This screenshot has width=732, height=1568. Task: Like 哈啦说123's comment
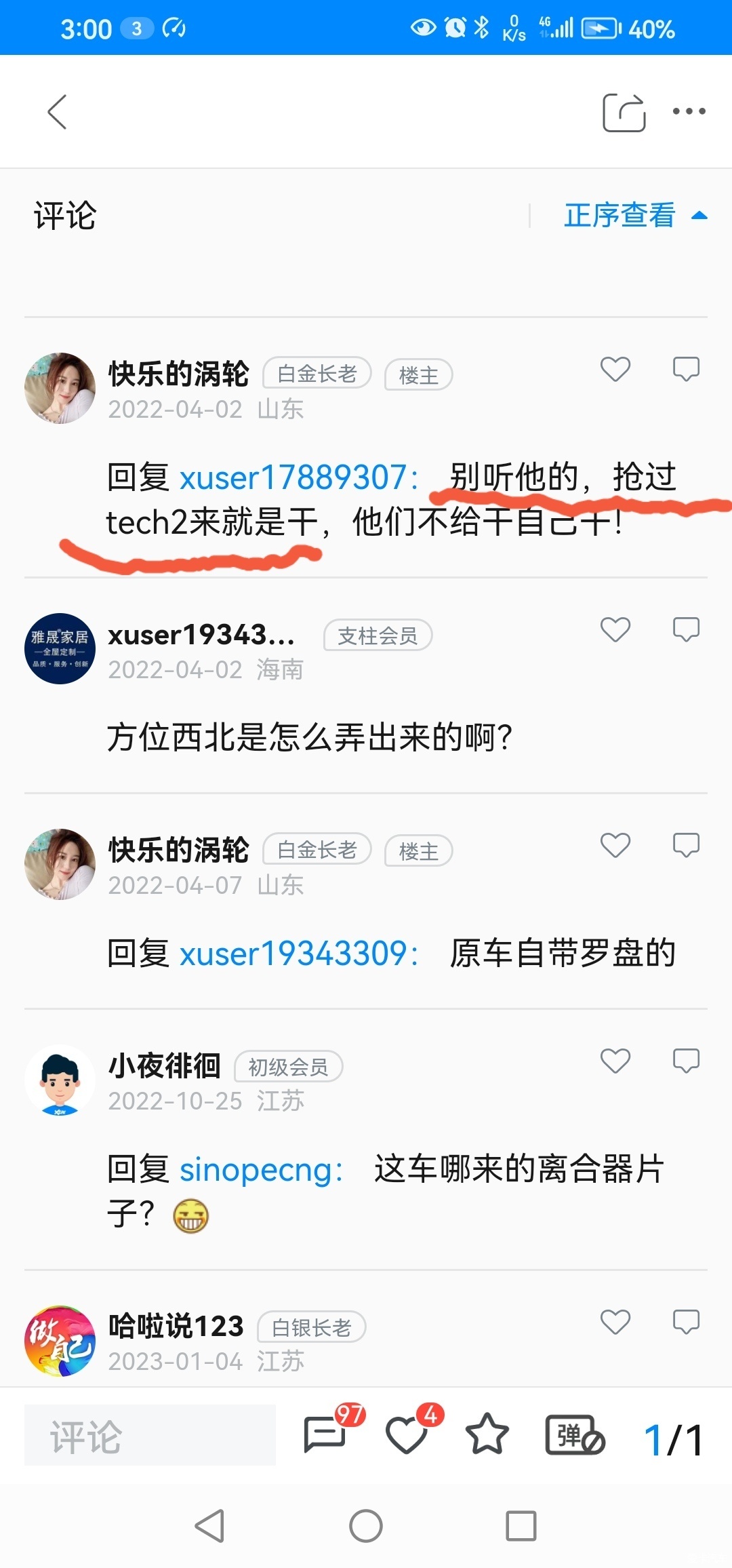click(x=615, y=1322)
